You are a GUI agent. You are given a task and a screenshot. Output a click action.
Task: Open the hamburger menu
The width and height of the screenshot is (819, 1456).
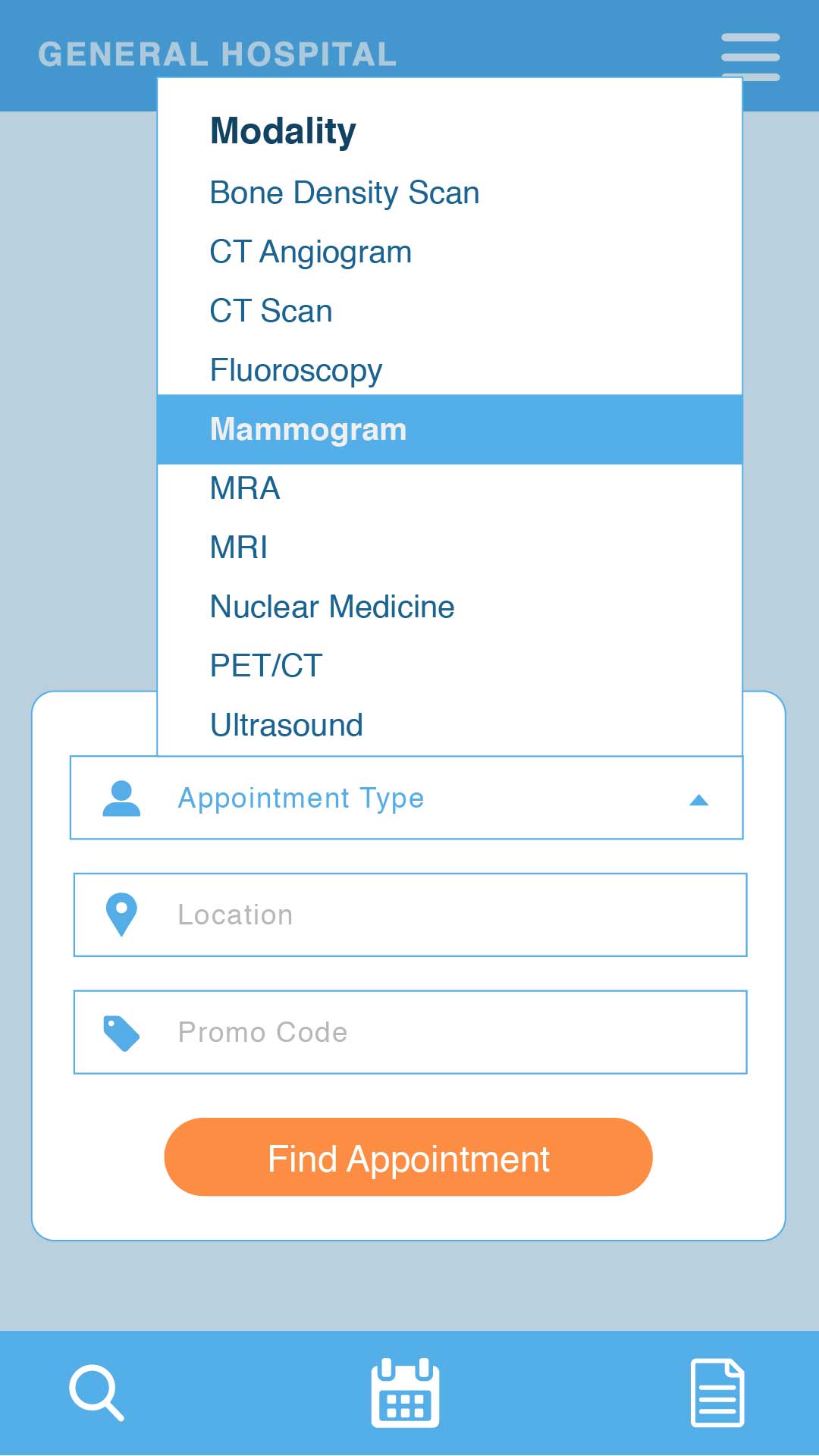[x=750, y=56]
